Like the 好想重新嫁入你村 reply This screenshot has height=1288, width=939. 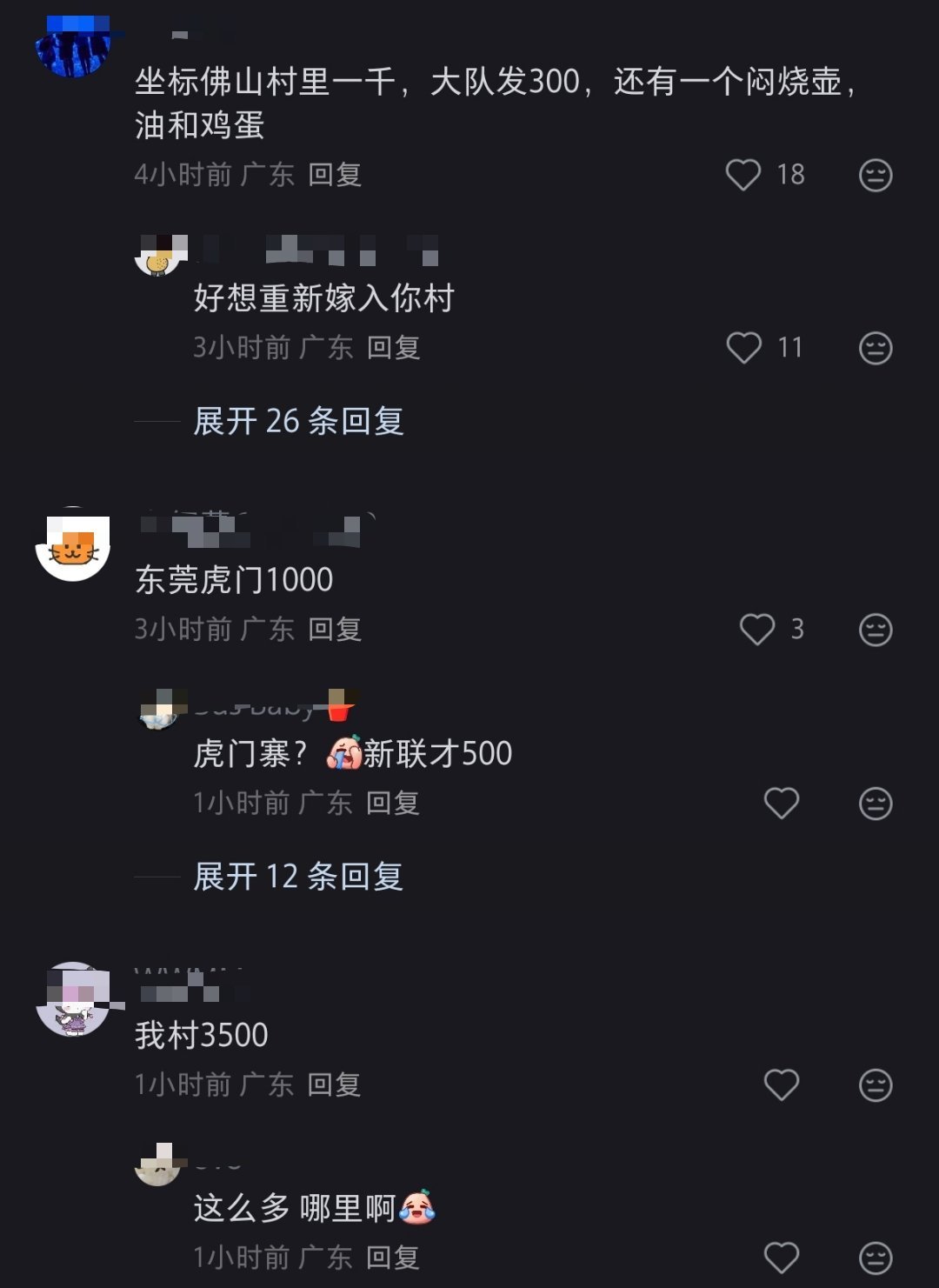(x=743, y=347)
